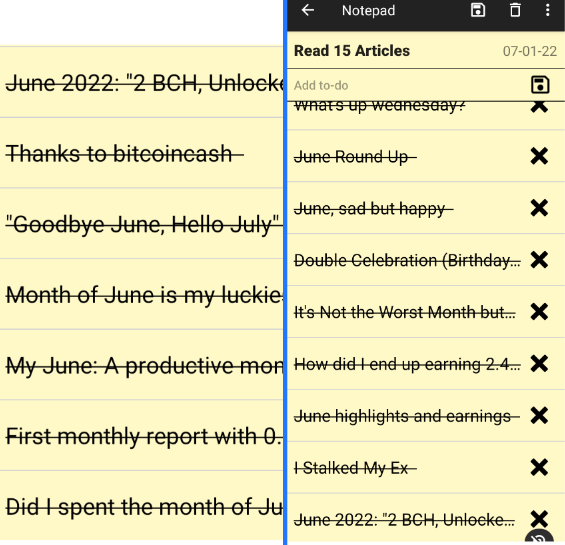Delete the Double Celebration to-do

[x=539, y=260]
